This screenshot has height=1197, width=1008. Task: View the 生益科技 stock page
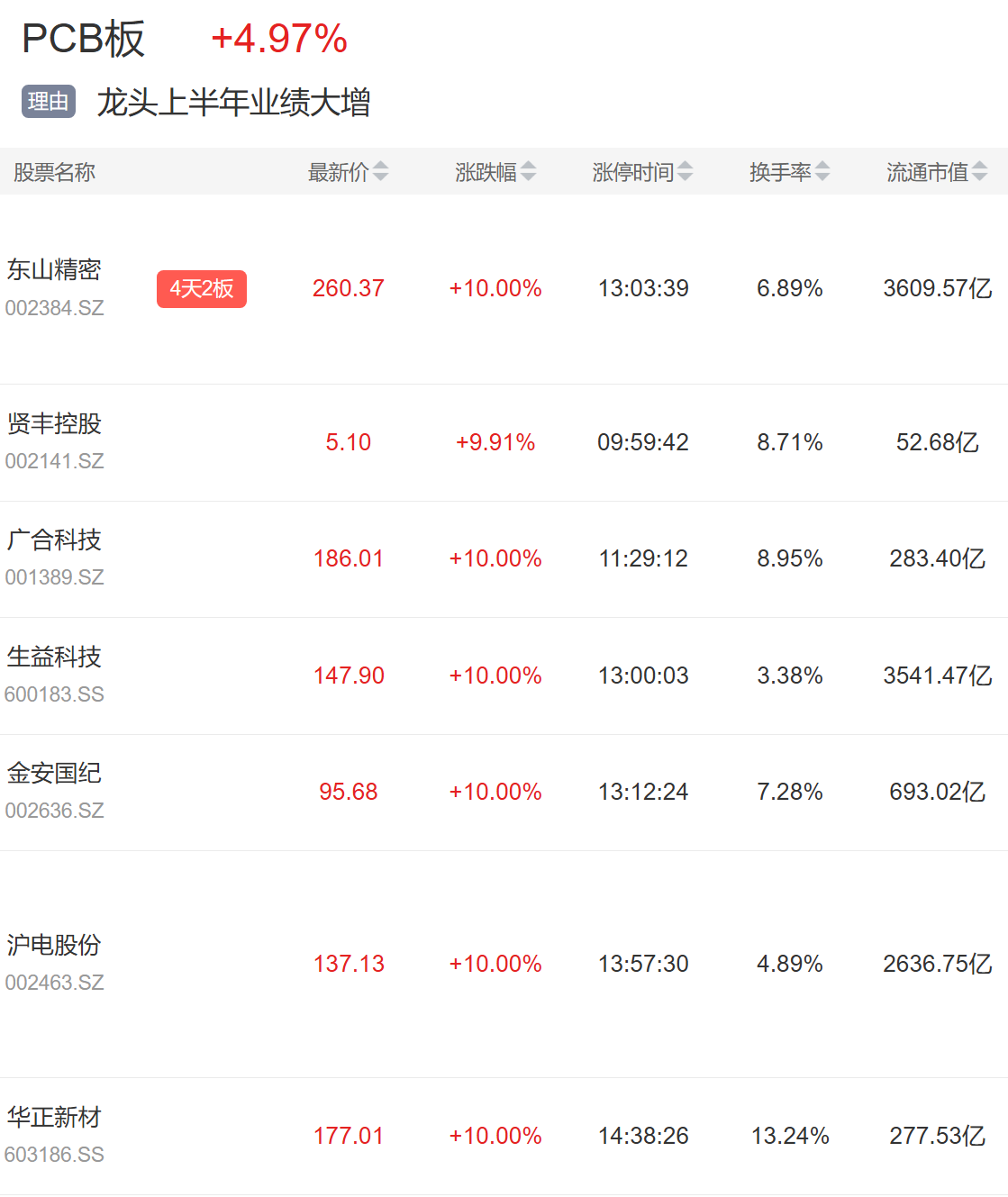tap(504, 676)
